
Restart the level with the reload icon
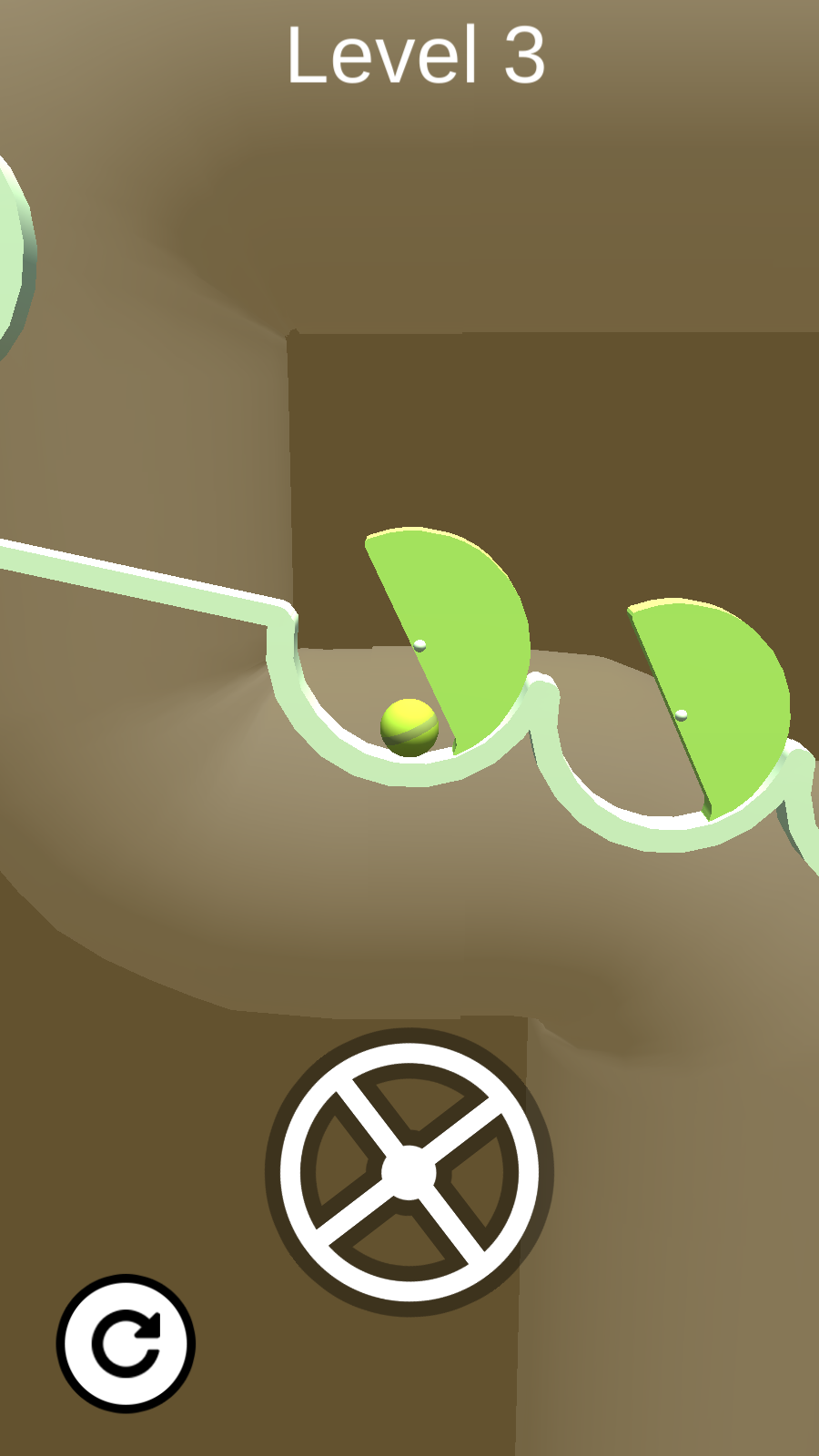tap(126, 1343)
